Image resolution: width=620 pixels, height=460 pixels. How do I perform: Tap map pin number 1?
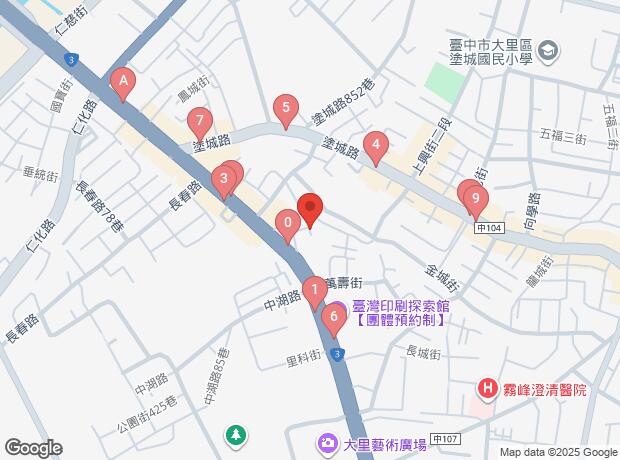pyautogui.click(x=314, y=290)
